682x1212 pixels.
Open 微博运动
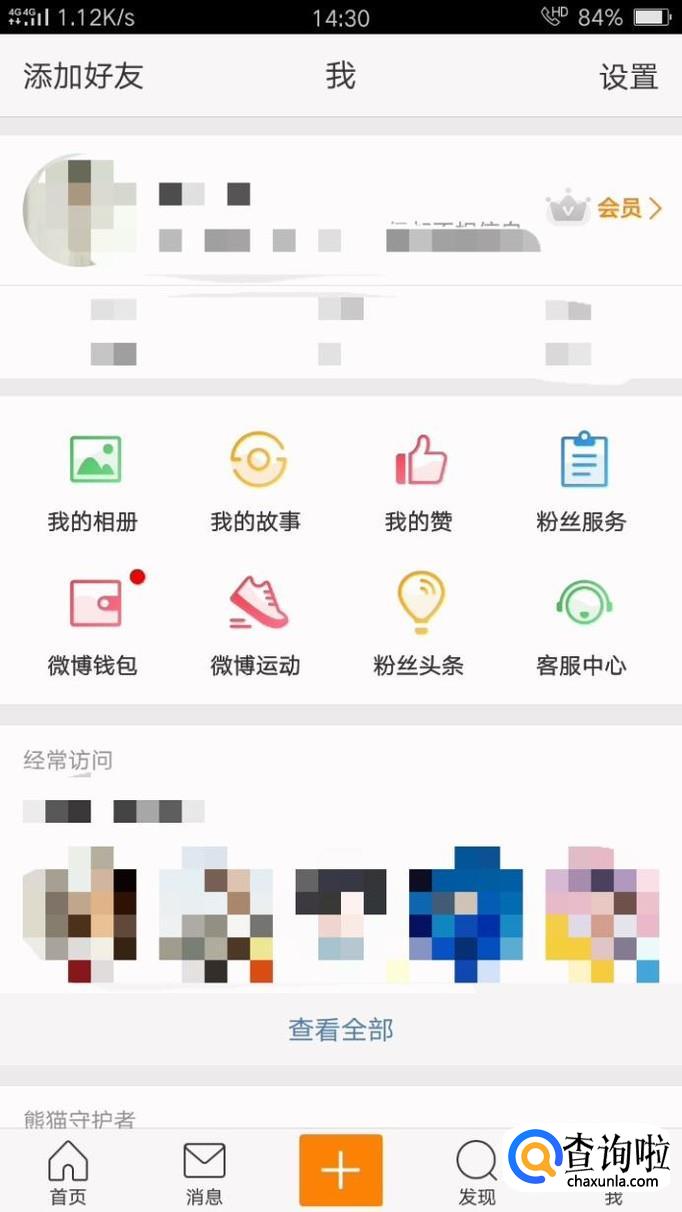click(x=256, y=625)
